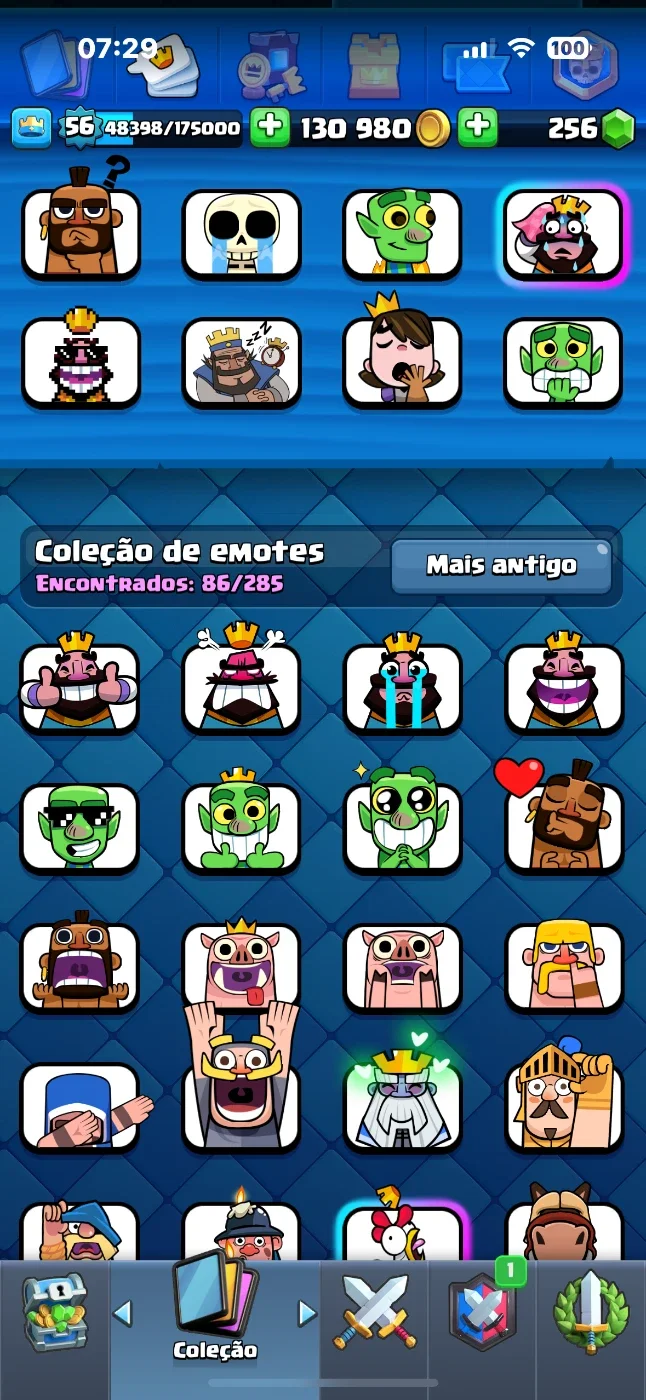
Task: Go to previous collection section with left arrow
Action: [x=123, y=1313]
